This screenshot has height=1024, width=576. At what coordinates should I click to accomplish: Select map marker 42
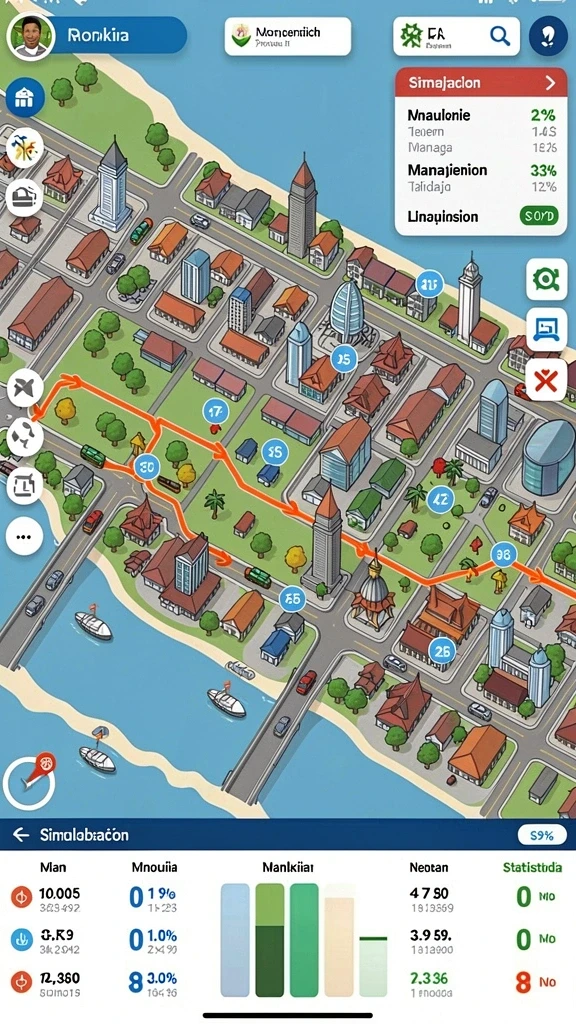[x=441, y=500]
